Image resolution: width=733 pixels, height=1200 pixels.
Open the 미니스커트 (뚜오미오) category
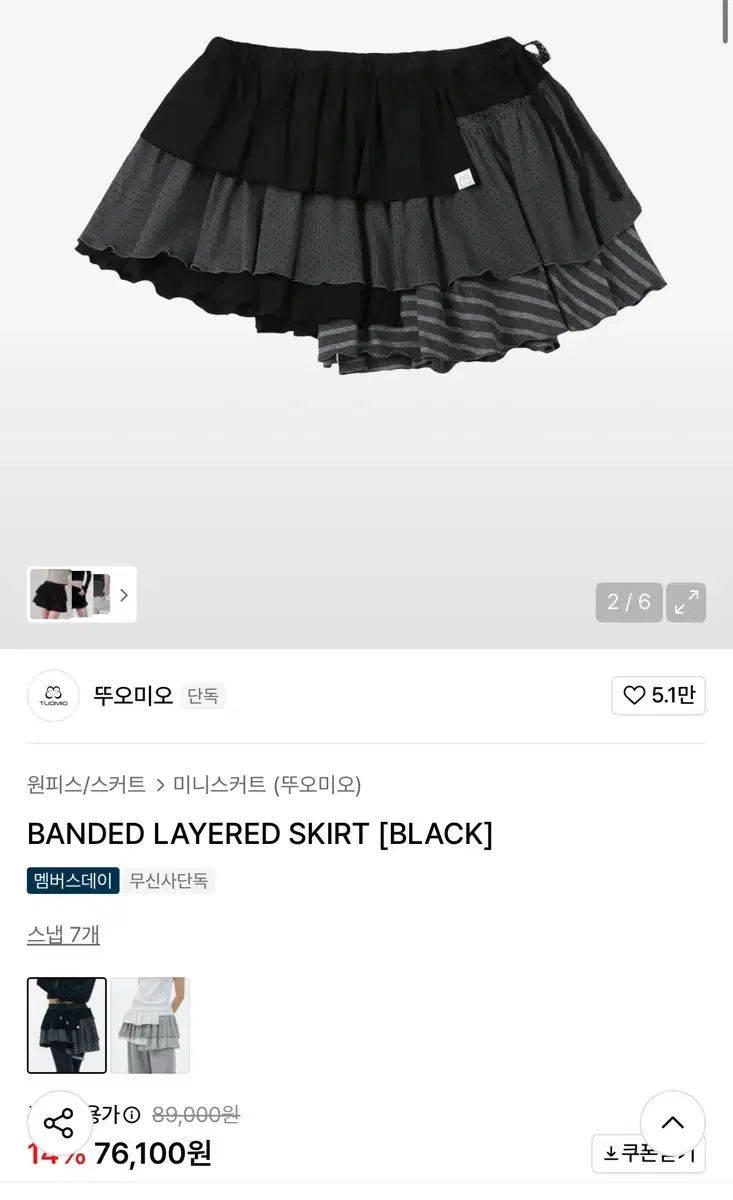coord(267,785)
